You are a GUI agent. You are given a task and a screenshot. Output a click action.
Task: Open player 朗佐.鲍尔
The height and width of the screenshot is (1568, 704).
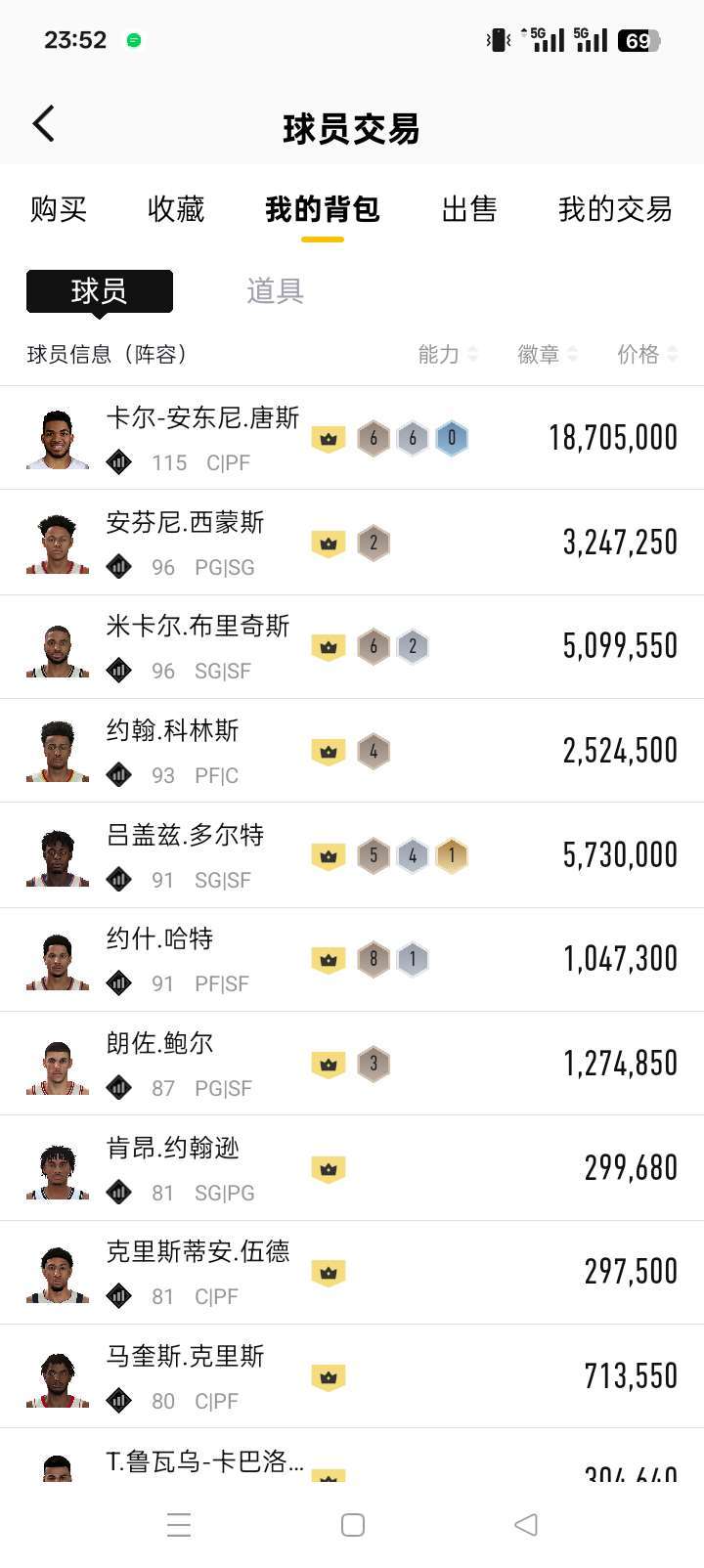coord(160,1064)
